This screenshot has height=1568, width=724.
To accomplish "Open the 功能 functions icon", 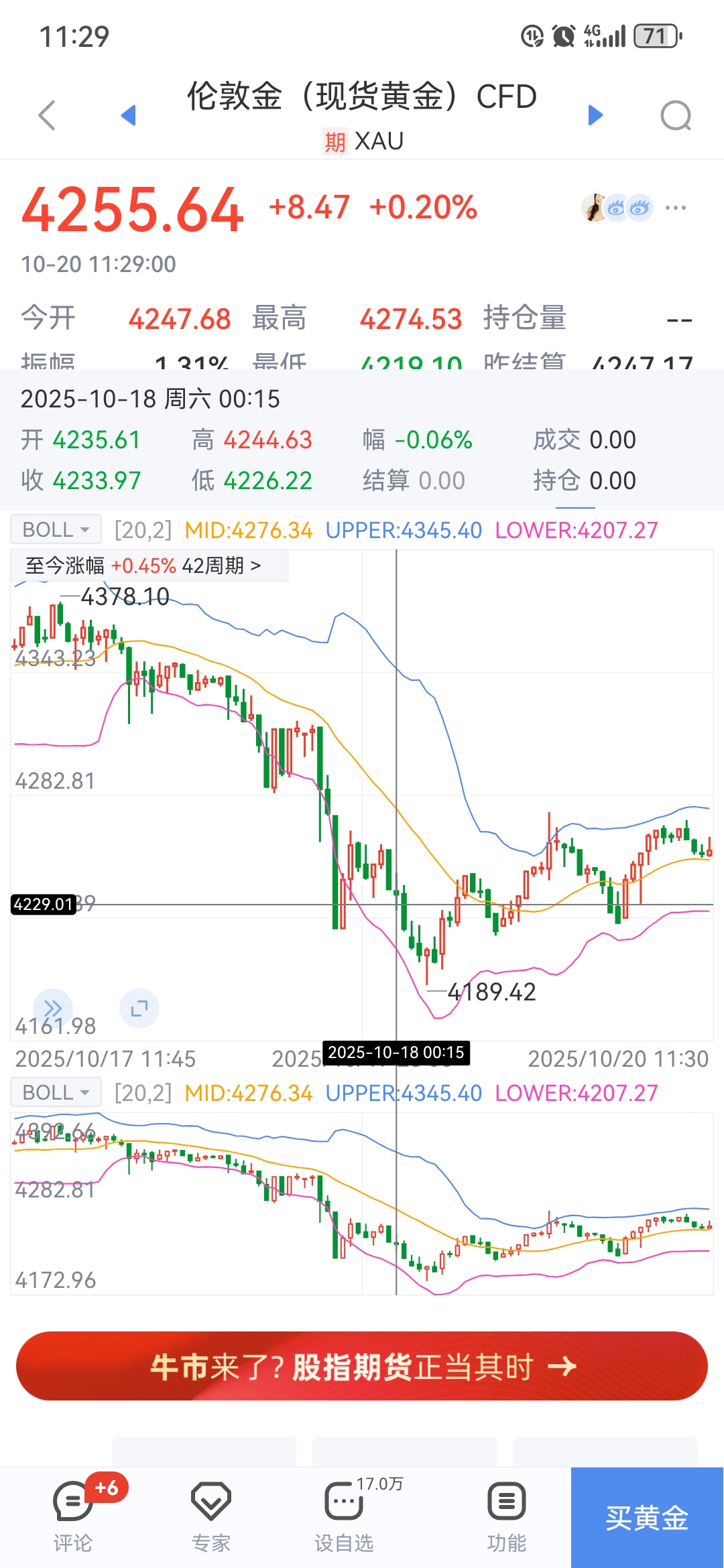I will pos(506,1501).
